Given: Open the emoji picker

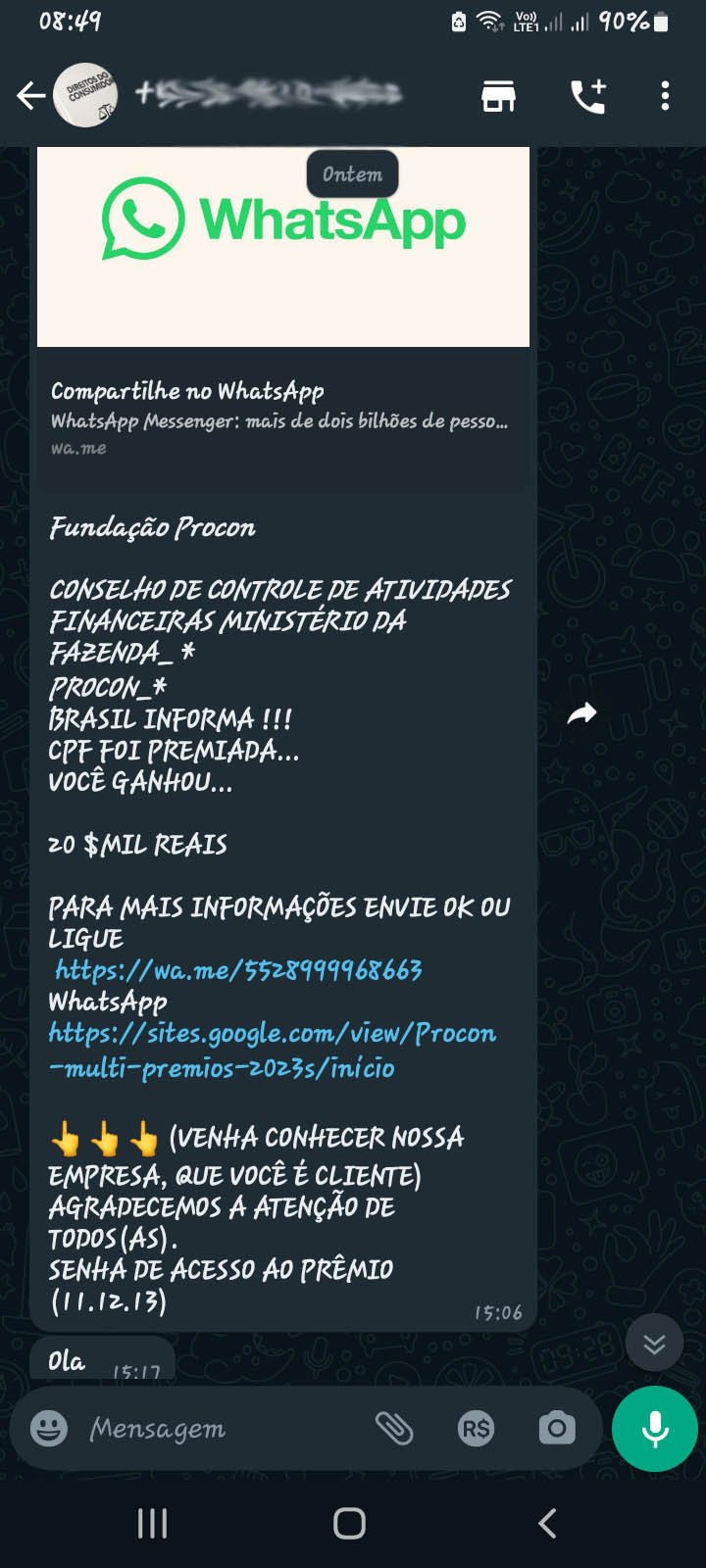Looking at the screenshot, I should pos(49,1428).
